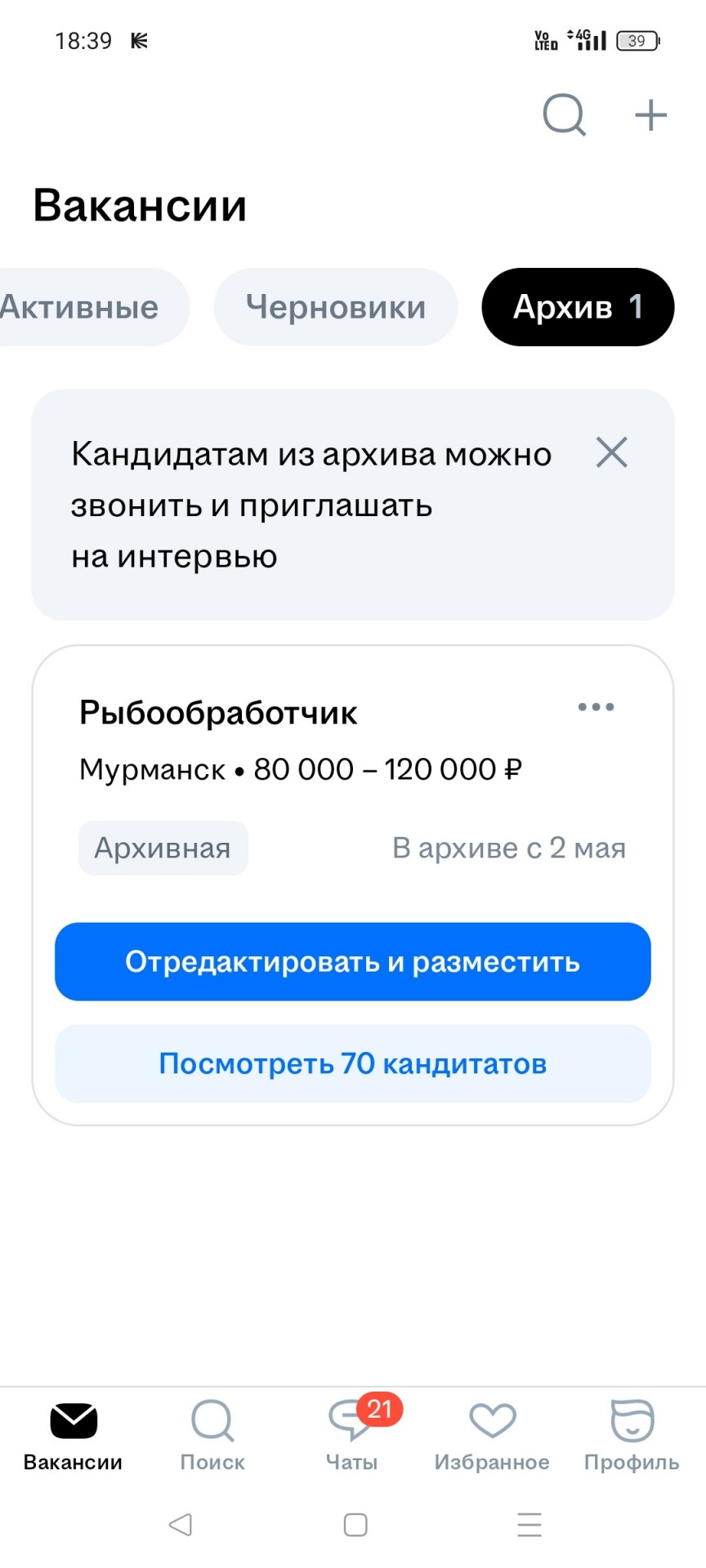Tap the Вакансии bottom navigation item
Screen dimensions: 706x1568
pyautogui.click(x=73, y=1436)
